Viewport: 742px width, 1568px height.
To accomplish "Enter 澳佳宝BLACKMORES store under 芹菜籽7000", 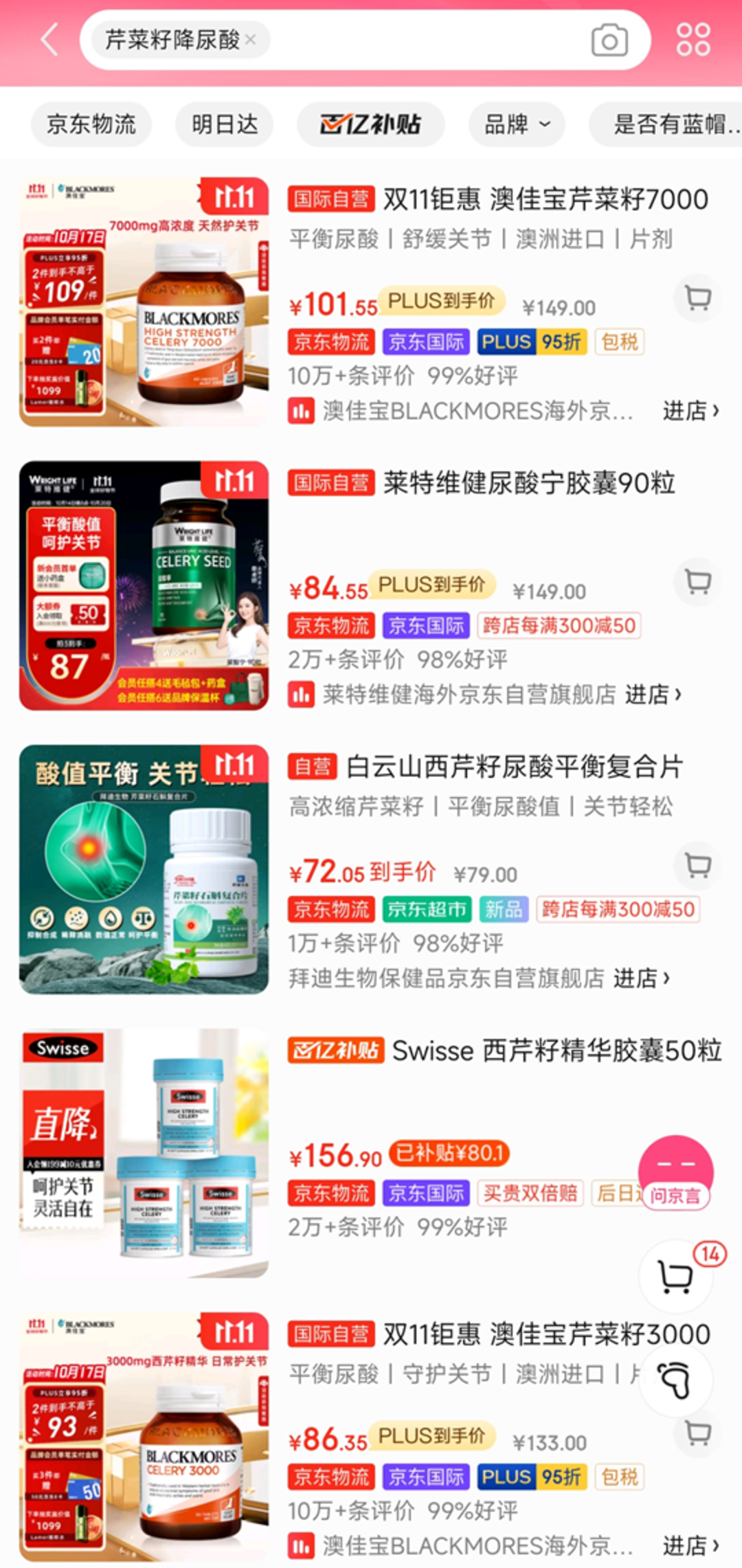I will pos(690,411).
